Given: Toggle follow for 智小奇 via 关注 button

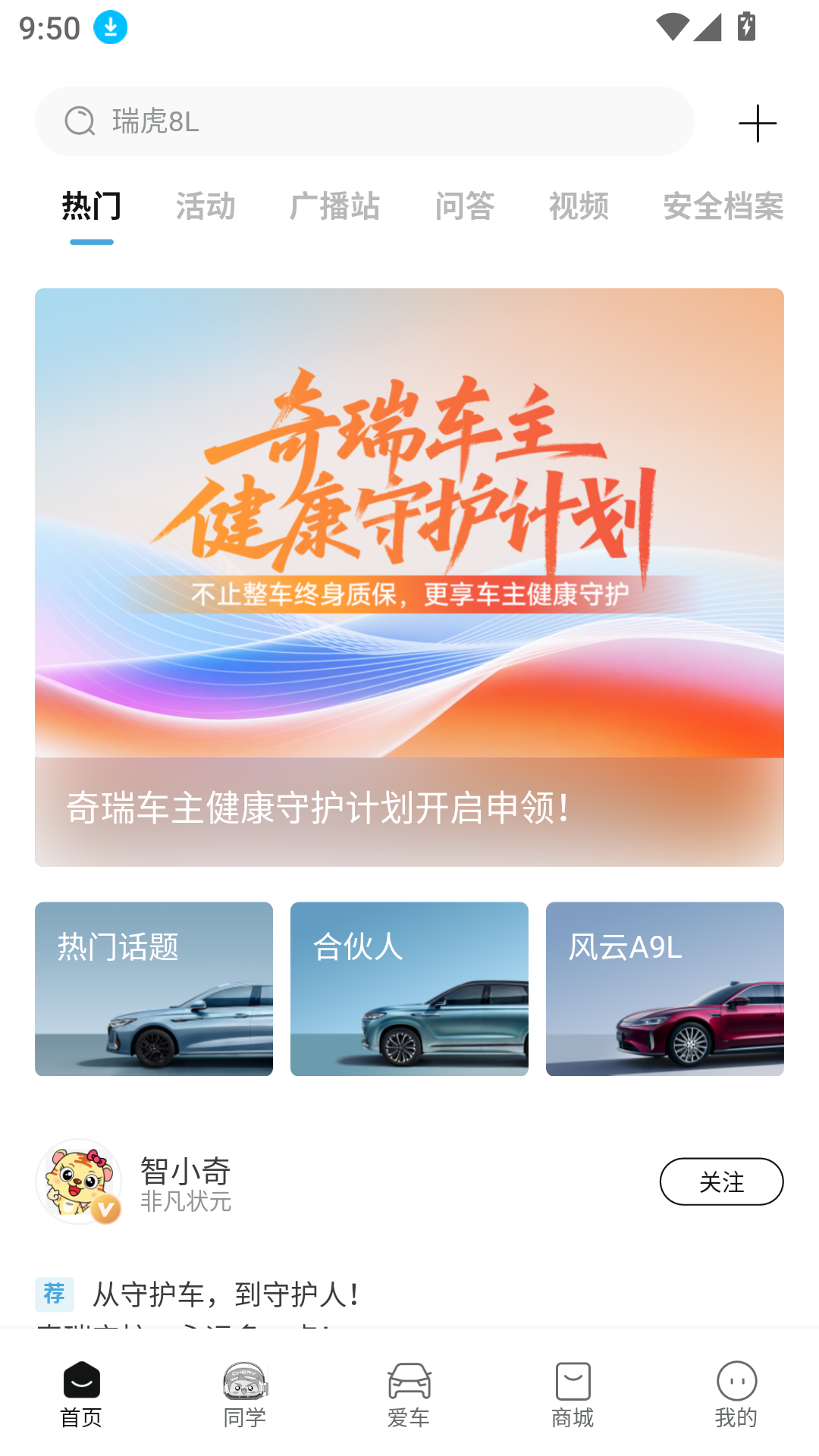Looking at the screenshot, I should click(x=721, y=1181).
